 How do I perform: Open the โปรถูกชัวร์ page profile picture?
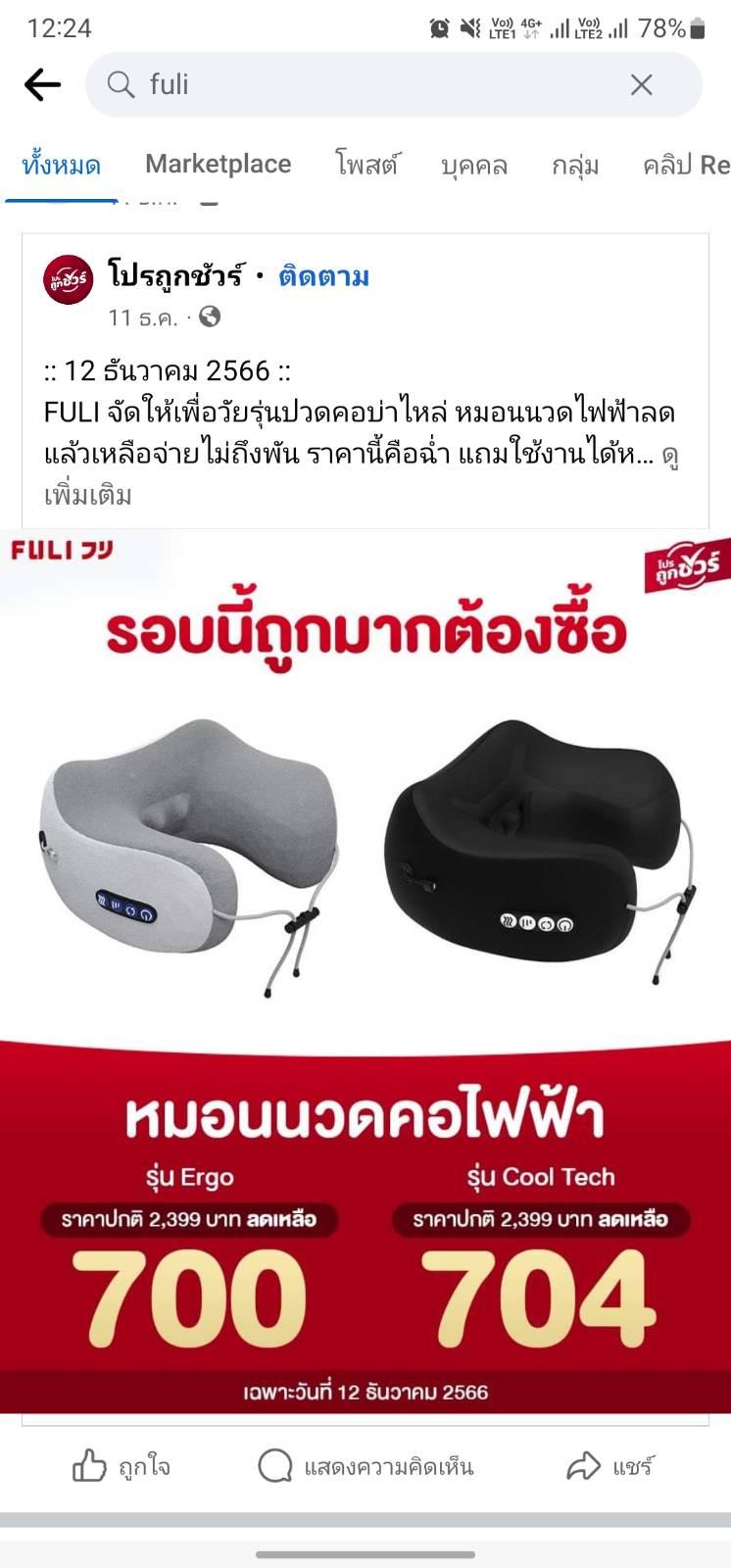point(69,279)
